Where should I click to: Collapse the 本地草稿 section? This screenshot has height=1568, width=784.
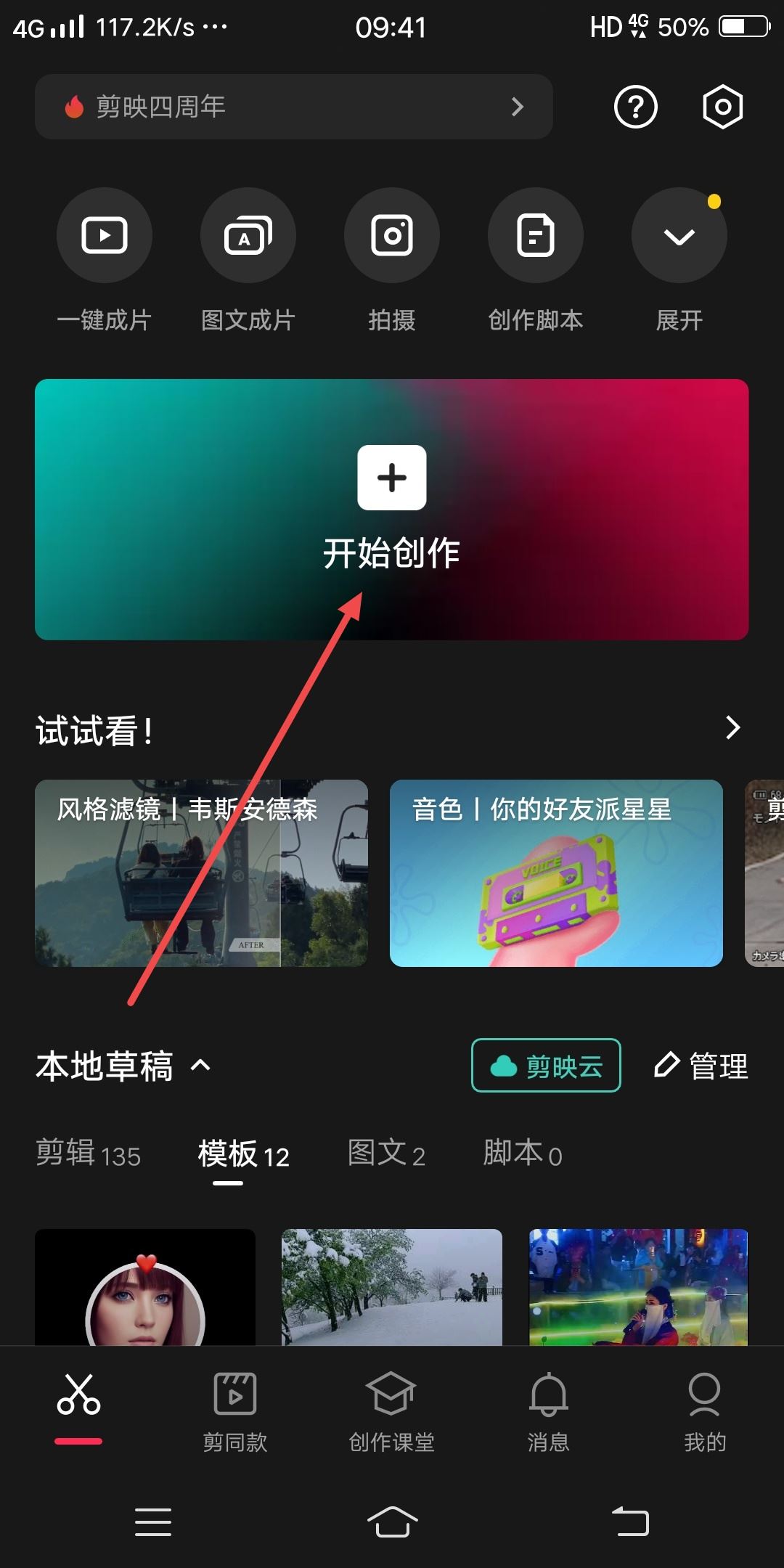pos(197,1066)
